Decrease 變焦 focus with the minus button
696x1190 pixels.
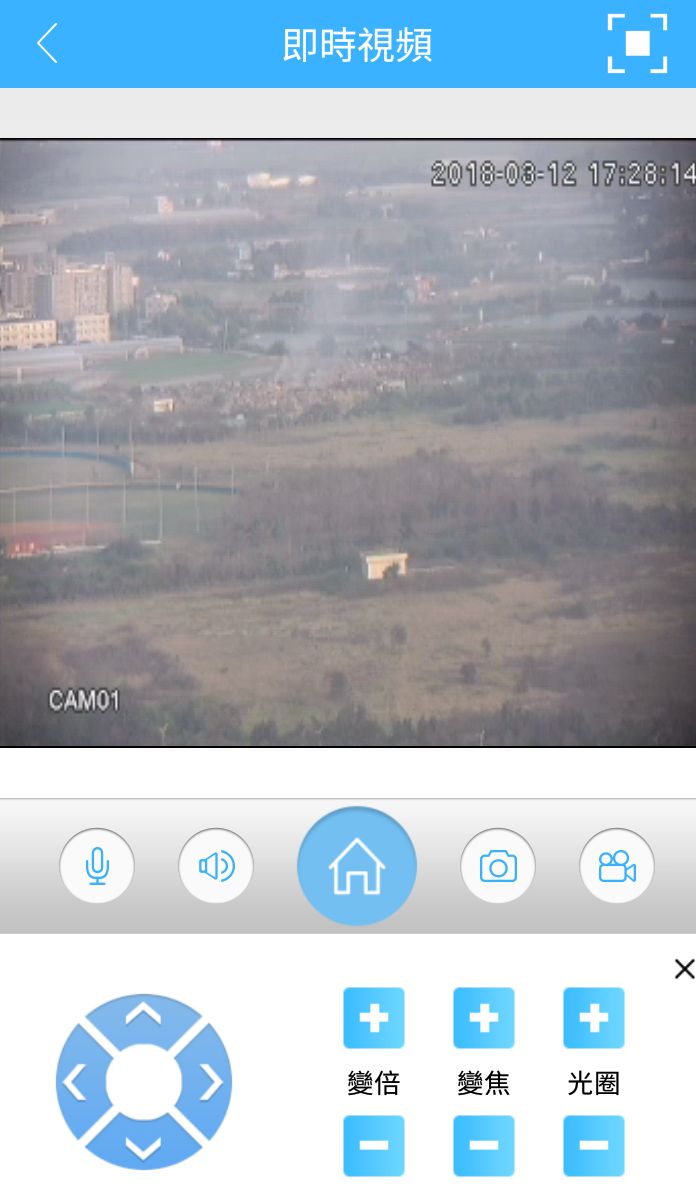pos(484,1146)
